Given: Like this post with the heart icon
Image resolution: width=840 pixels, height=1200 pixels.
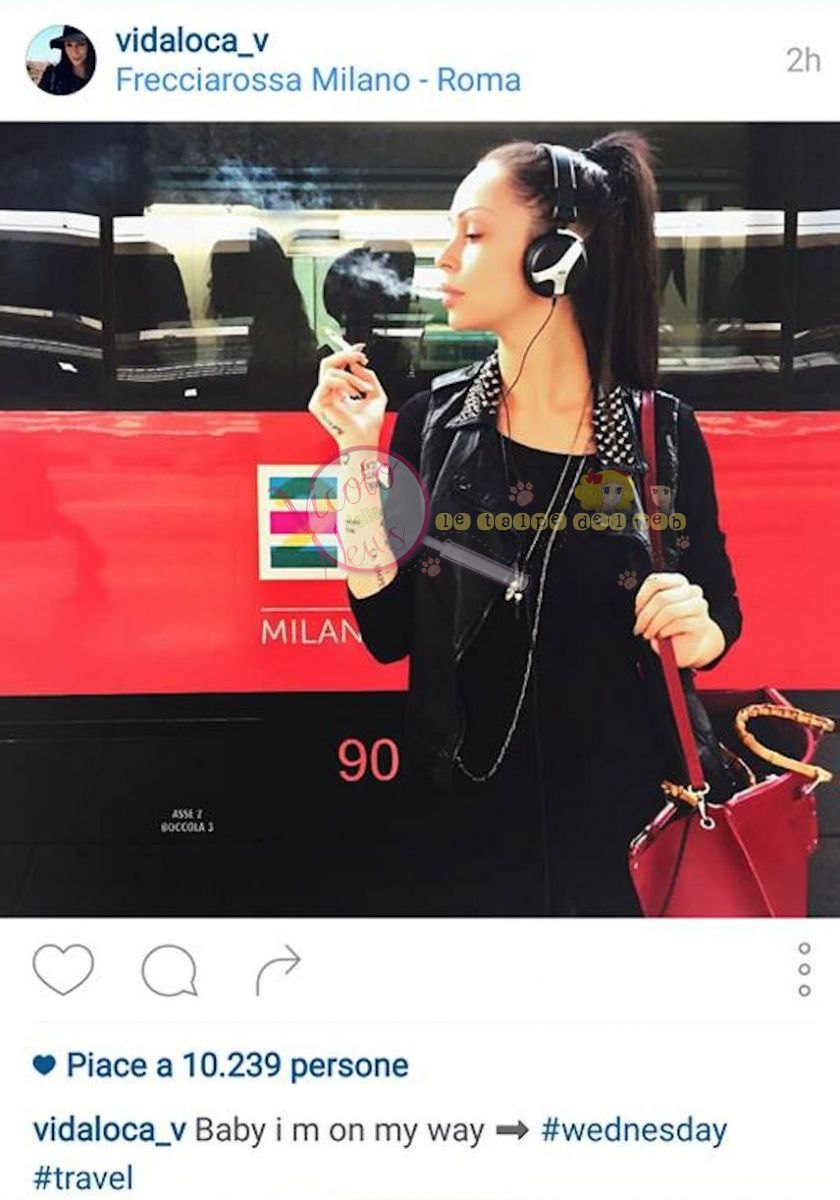Looking at the screenshot, I should pos(63,969).
